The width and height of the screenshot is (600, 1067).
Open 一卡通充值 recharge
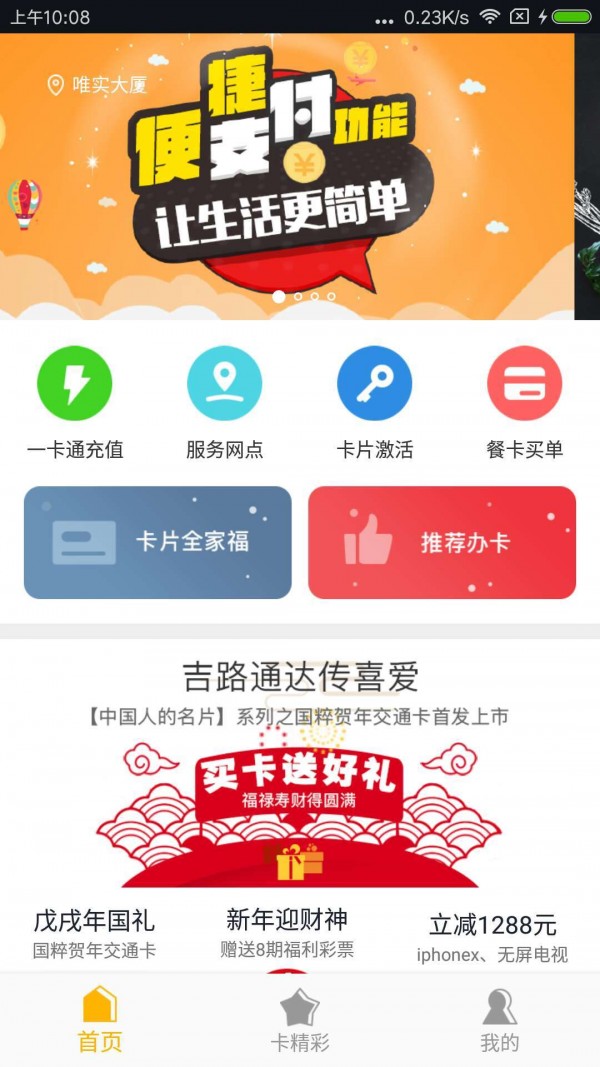pyautogui.click(x=75, y=403)
